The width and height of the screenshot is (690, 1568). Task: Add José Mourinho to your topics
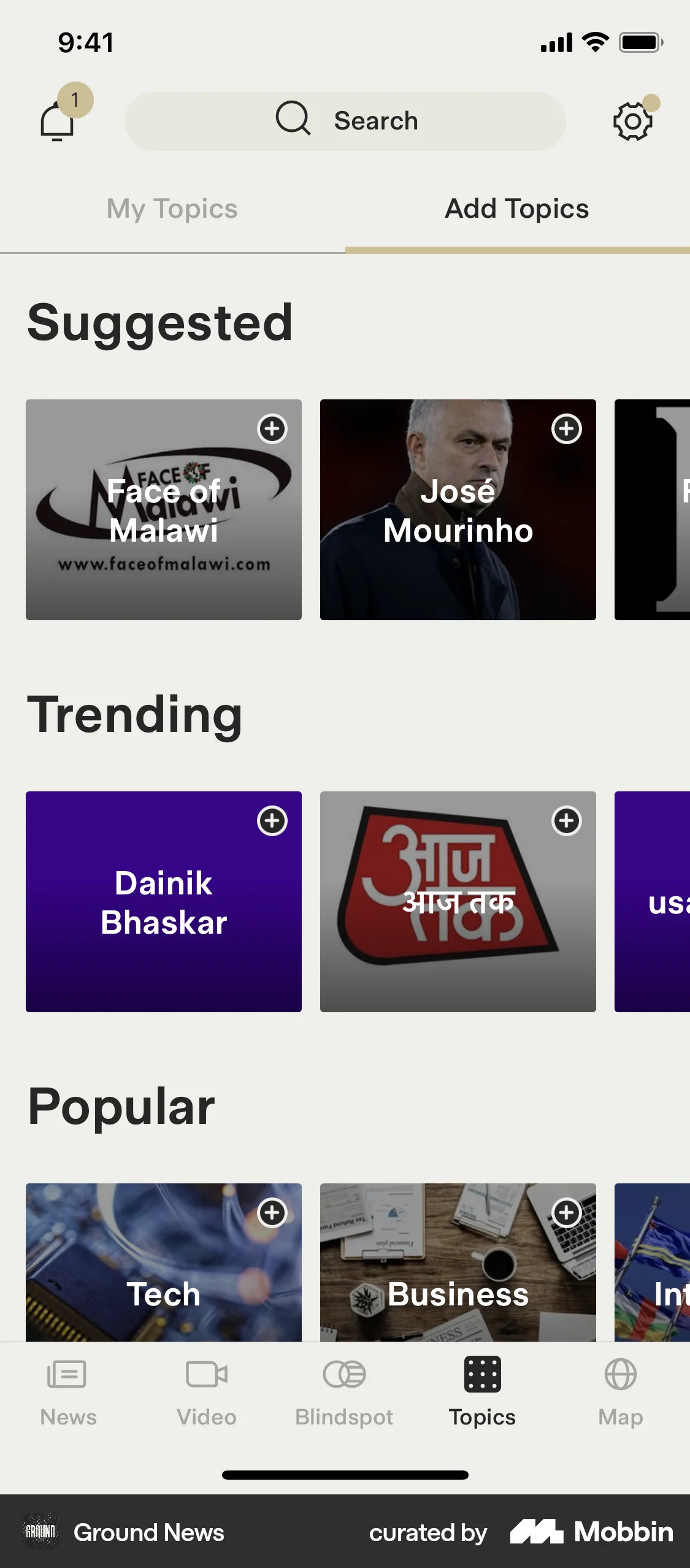click(566, 430)
